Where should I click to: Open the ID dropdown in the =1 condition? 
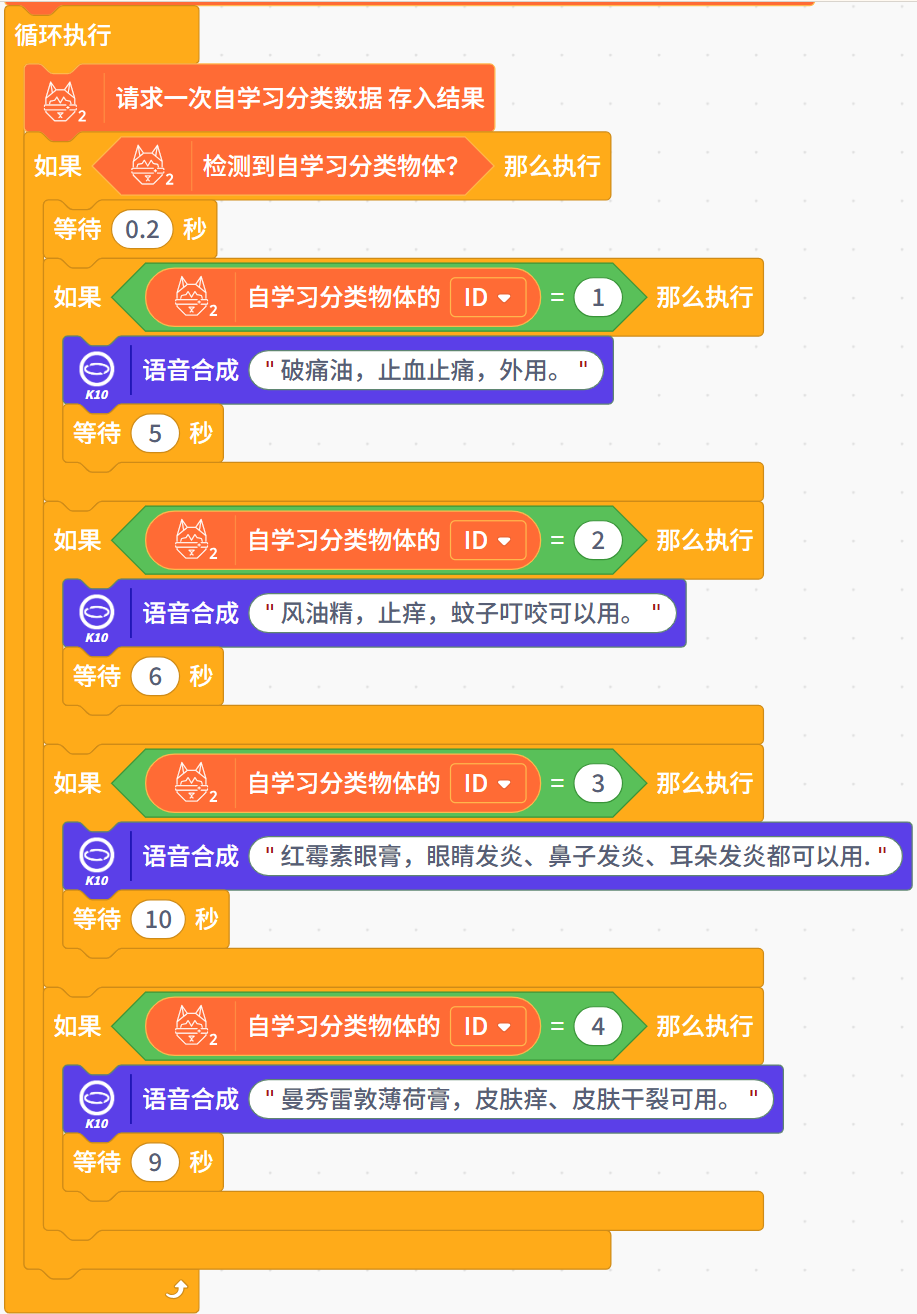(x=488, y=298)
